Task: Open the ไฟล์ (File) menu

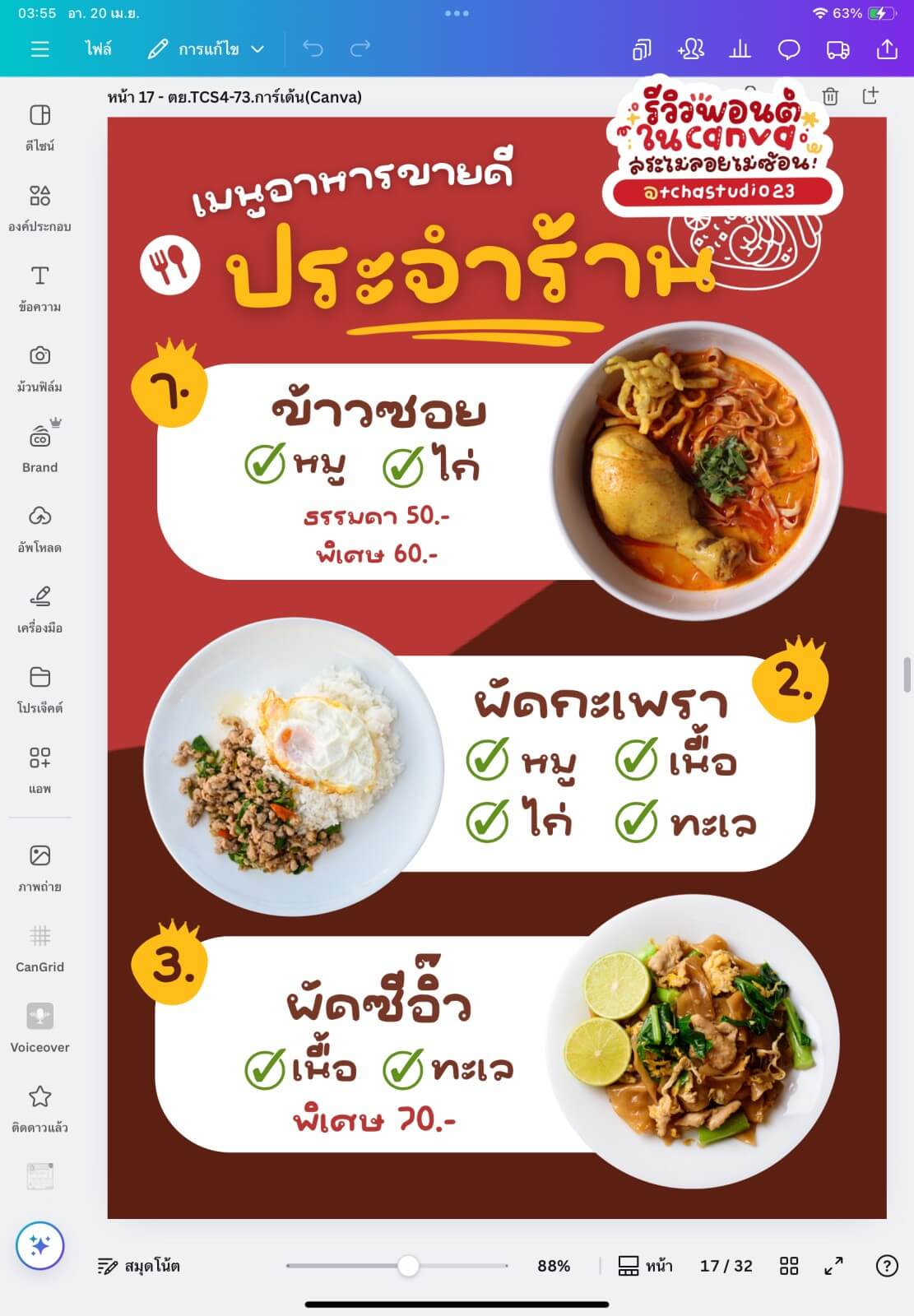Action: pyautogui.click(x=98, y=49)
